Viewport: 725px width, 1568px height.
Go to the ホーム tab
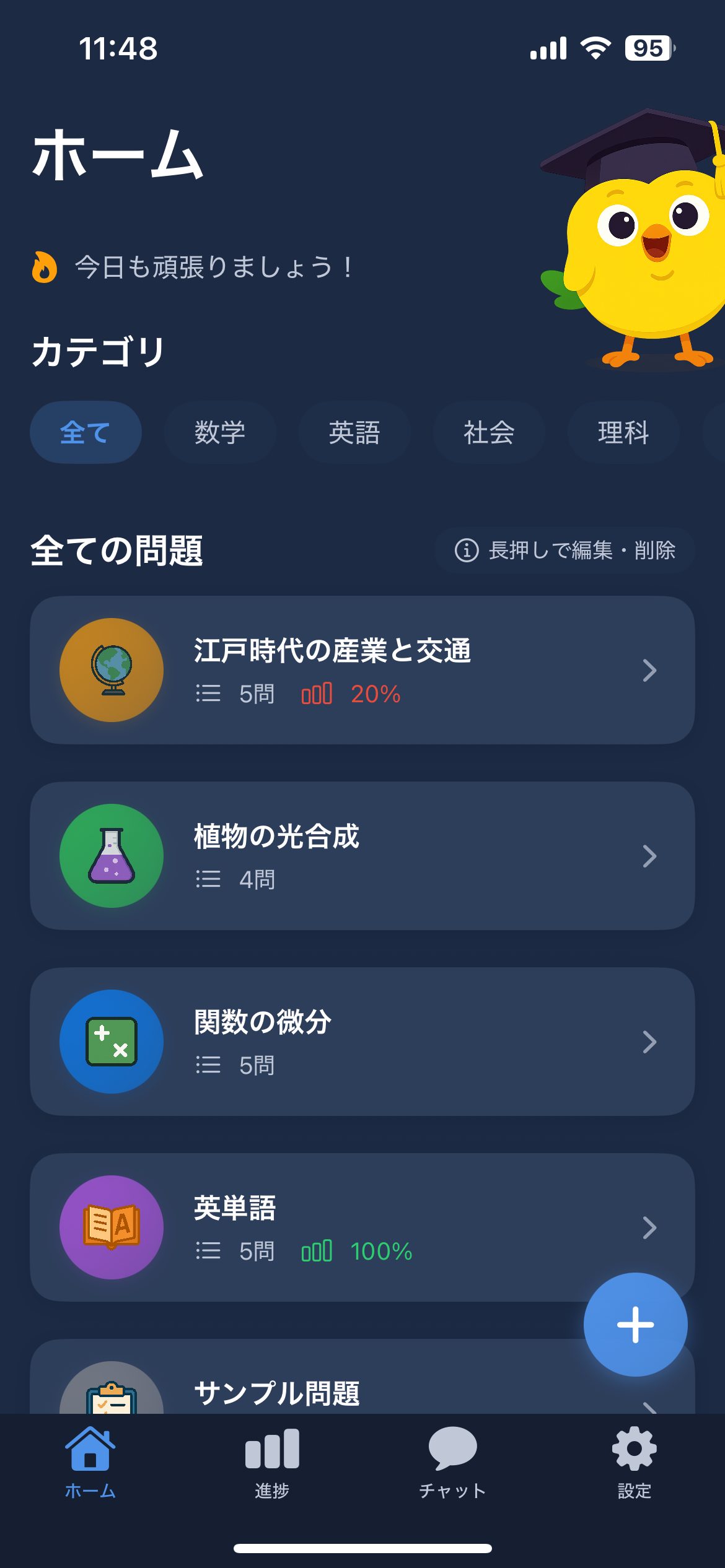coord(90,1463)
